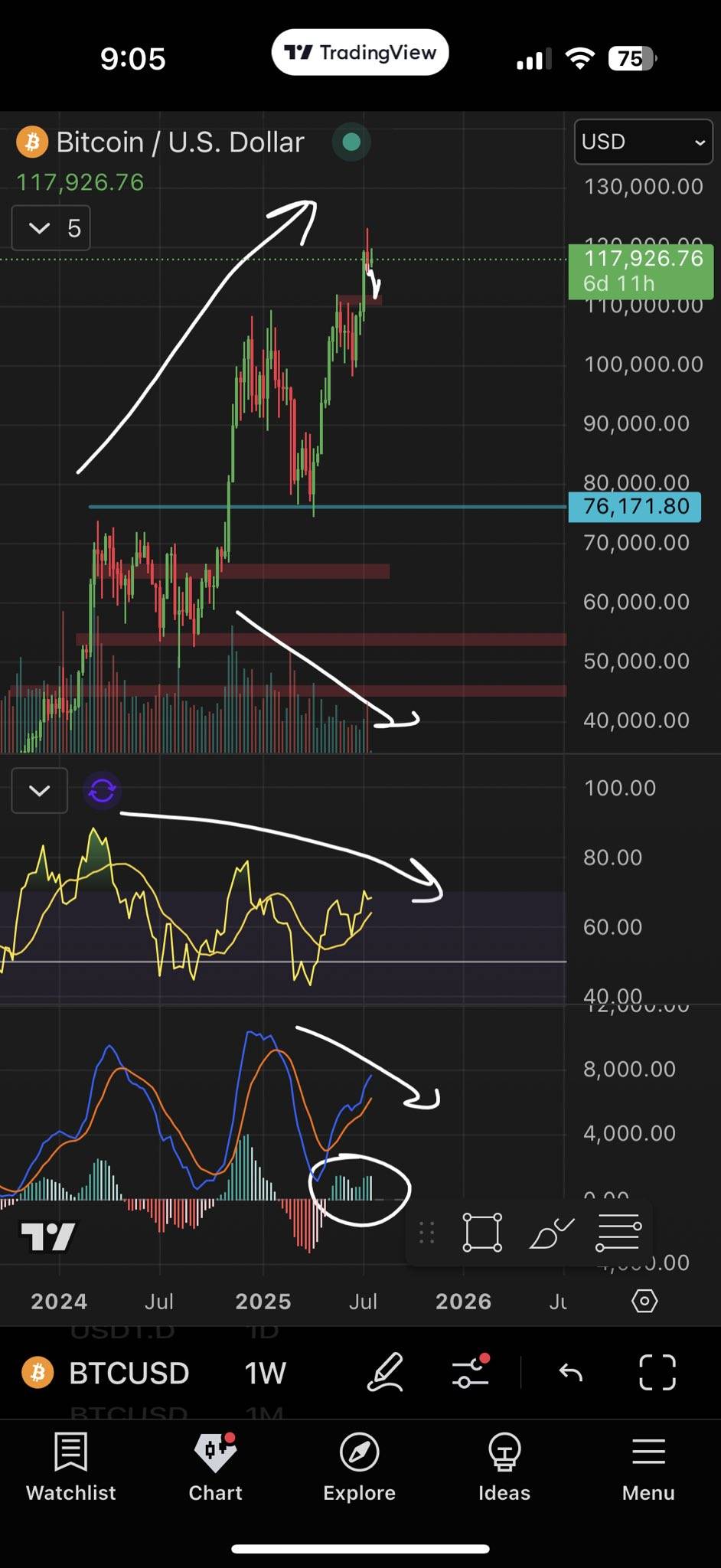721x1568 pixels.
Task: Tap the red notification dot on indicators icon
Action: coord(484,1357)
